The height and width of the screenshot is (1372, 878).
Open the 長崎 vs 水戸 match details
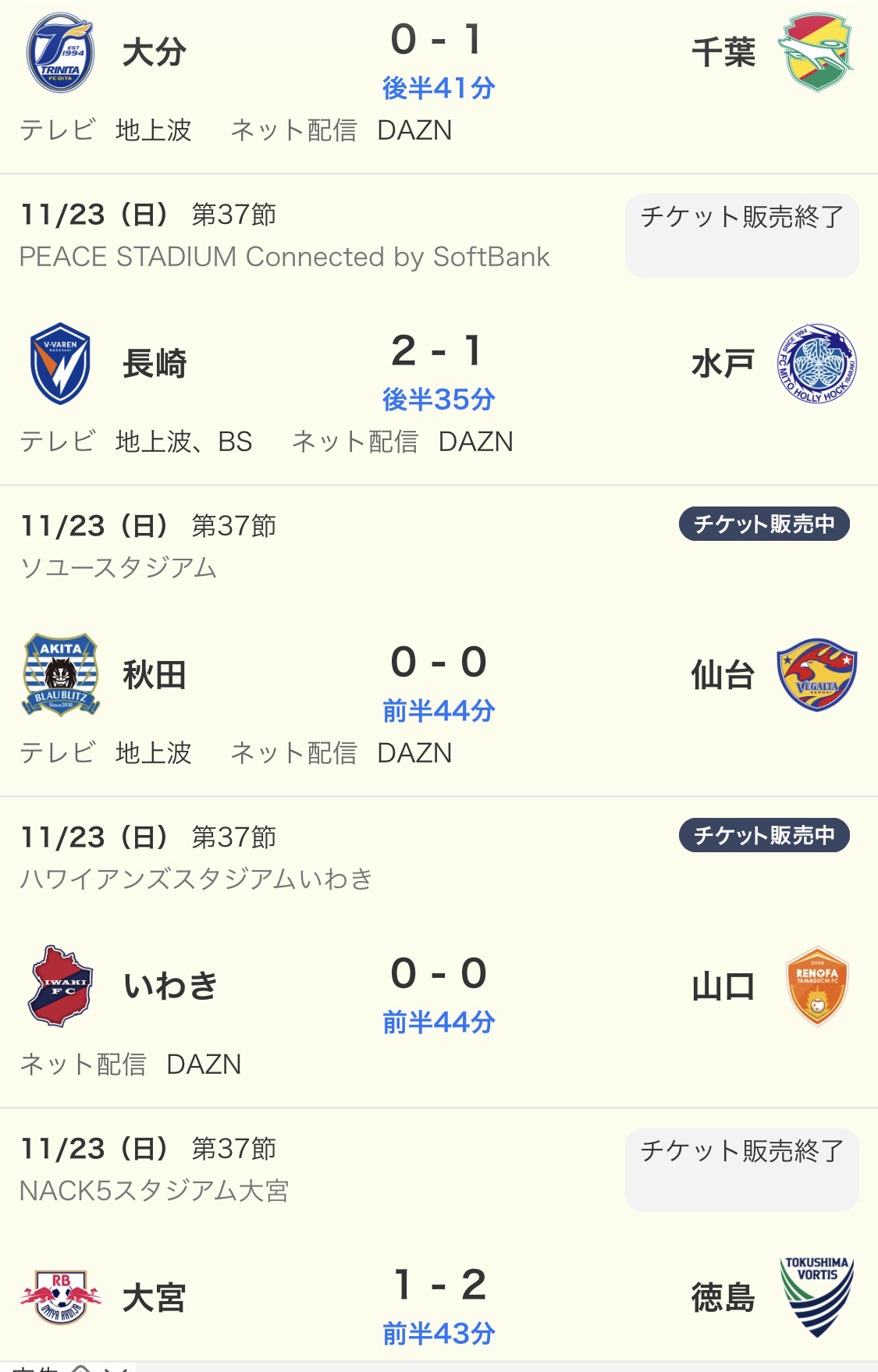coord(439,368)
